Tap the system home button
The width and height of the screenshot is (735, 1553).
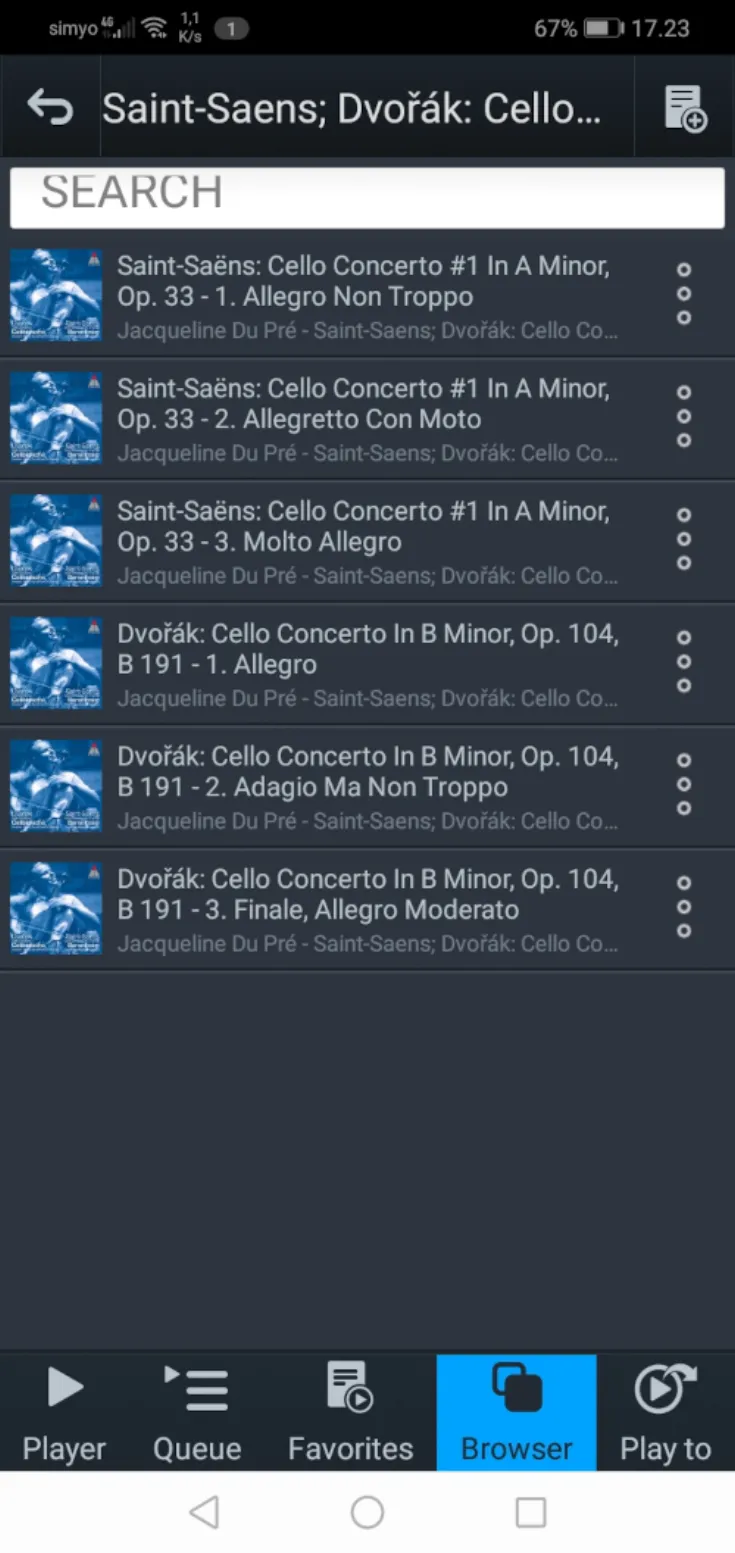pyautogui.click(x=367, y=1512)
